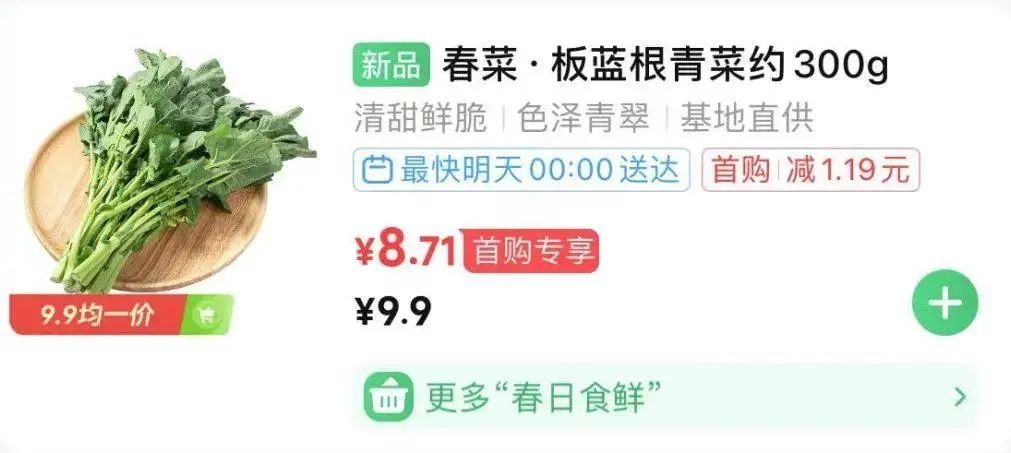
Task: Add 板蓝根青菜 to cart with plus button
Action: tap(944, 303)
